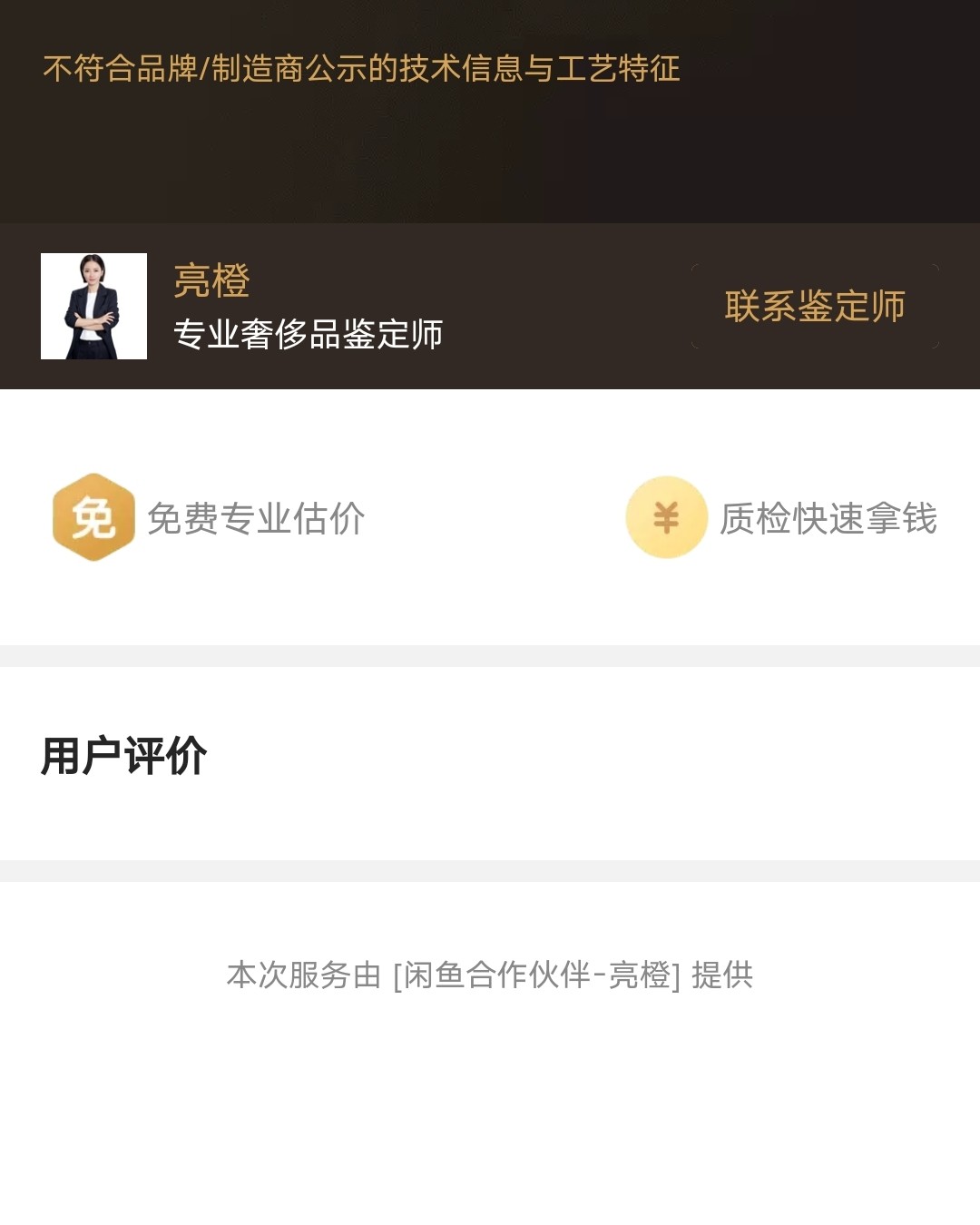
Task: Tap the dark verdict banner at top
Action: pos(490,109)
